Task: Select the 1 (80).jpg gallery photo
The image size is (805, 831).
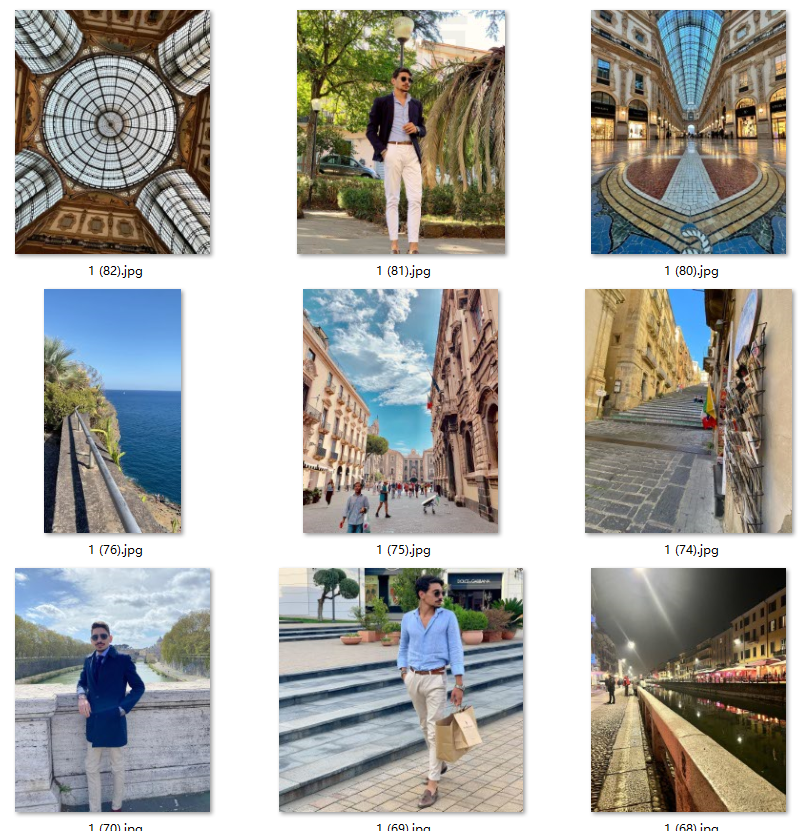Action: [688, 132]
